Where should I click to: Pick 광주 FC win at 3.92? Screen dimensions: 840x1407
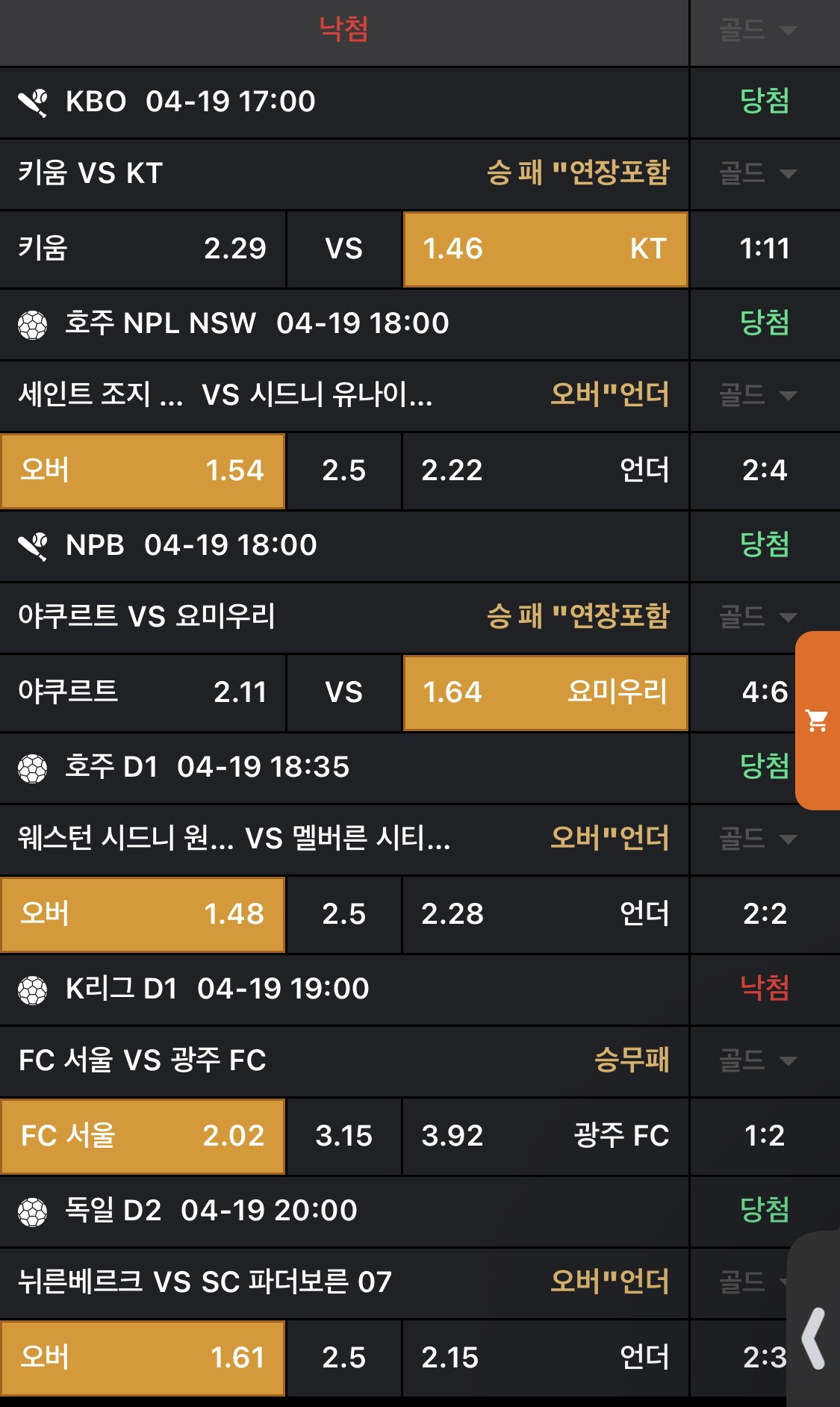pyautogui.click(x=545, y=1136)
